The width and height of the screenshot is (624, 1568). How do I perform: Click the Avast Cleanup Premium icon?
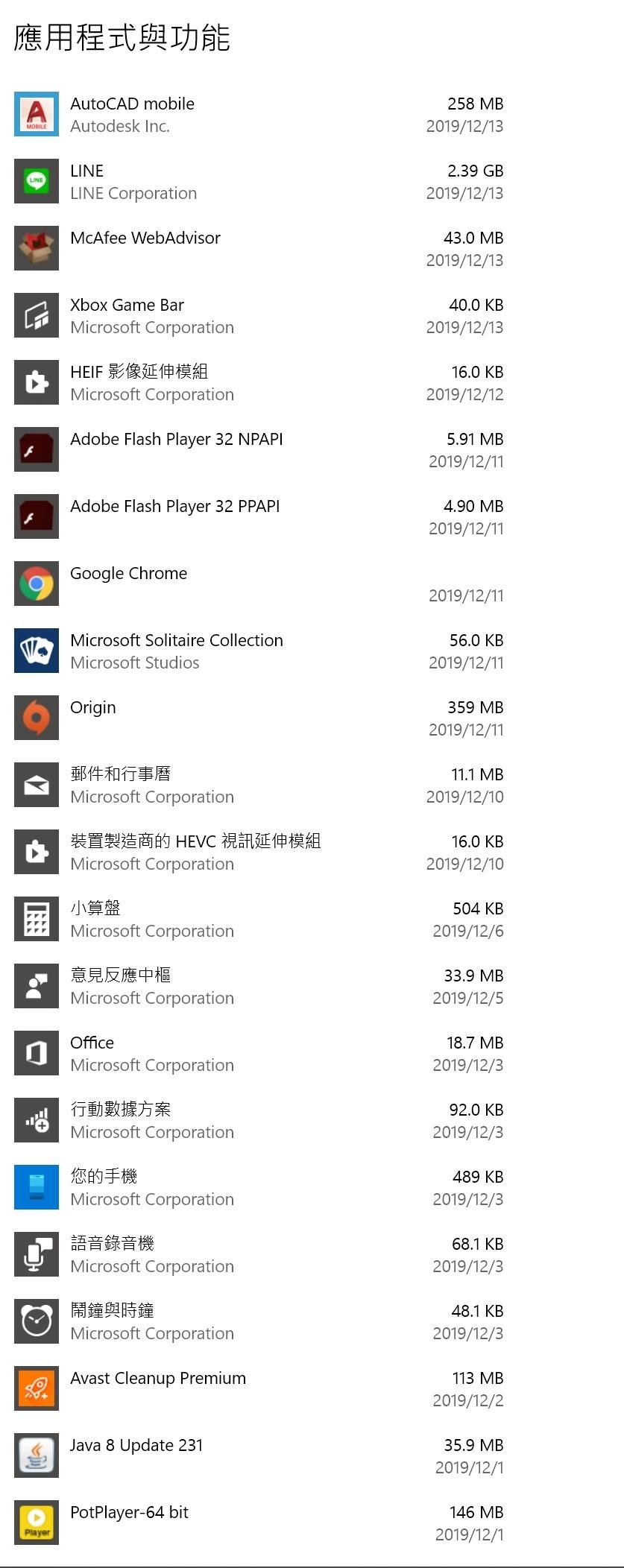pos(36,1388)
